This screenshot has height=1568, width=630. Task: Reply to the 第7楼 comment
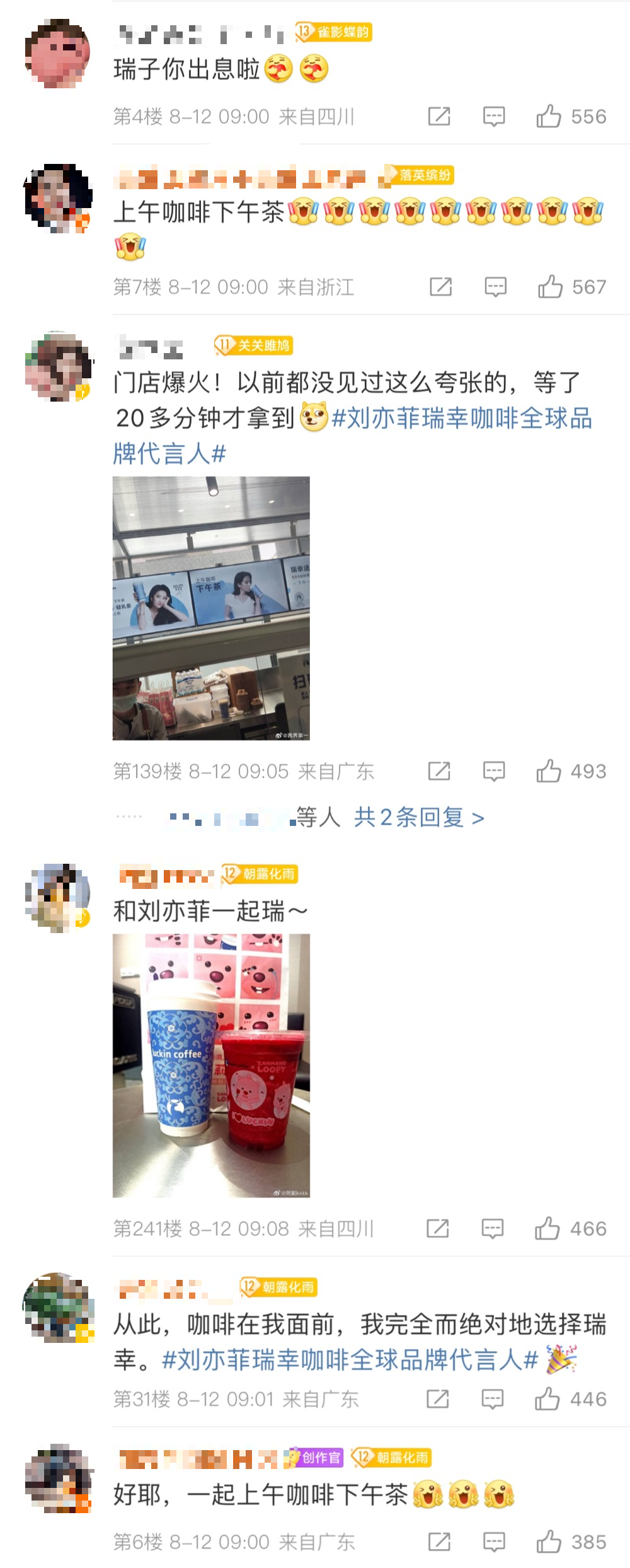495,287
